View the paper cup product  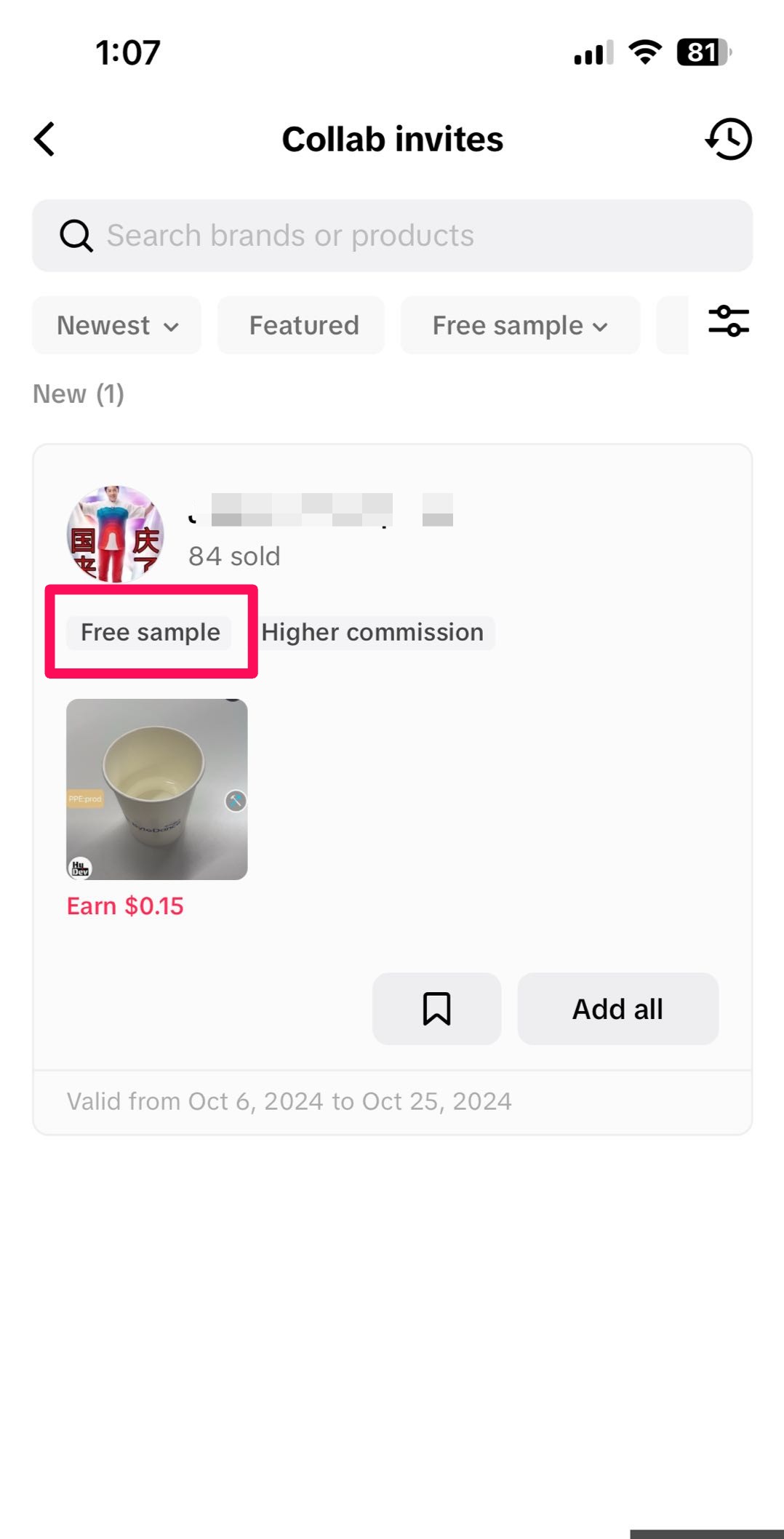[x=157, y=789]
